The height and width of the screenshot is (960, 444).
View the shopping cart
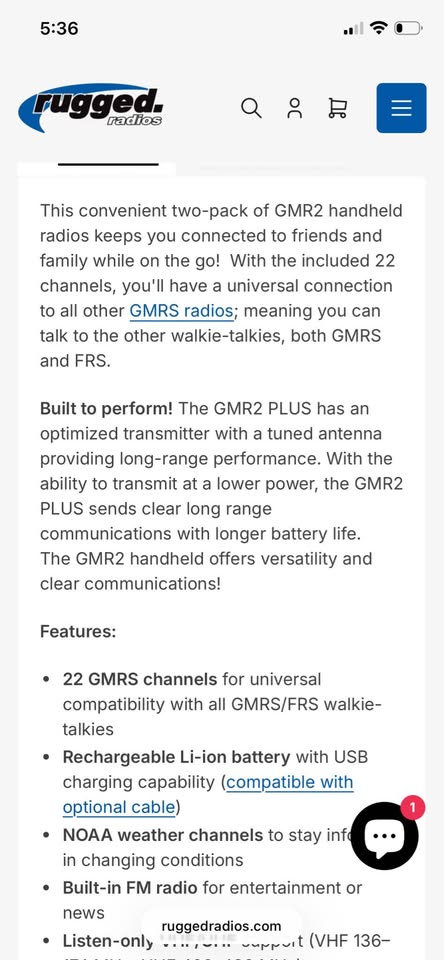pyautogui.click(x=337, y=108)
